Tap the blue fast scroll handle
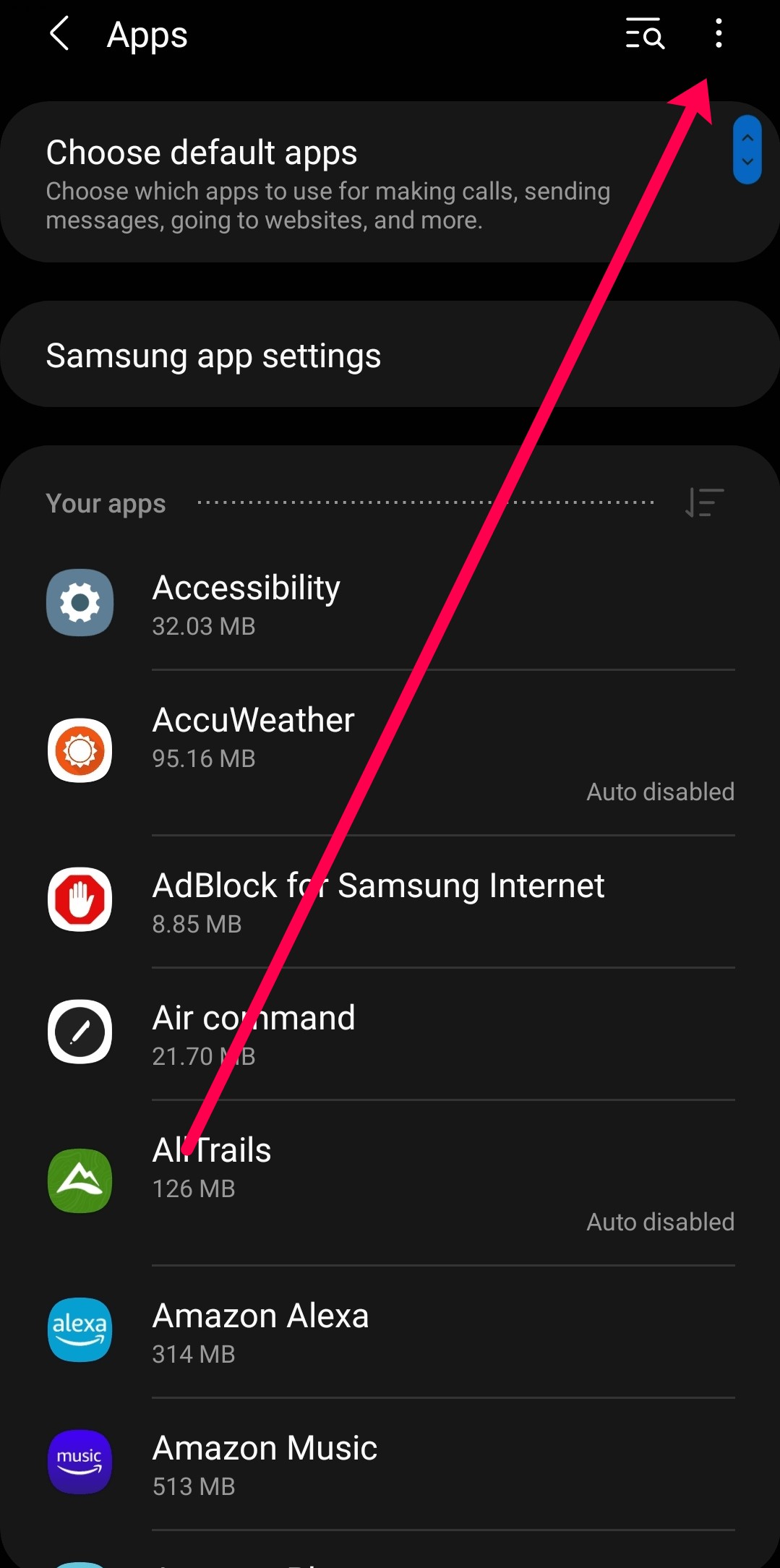Viewport: 780px width, 1568px height. [747, 150]
